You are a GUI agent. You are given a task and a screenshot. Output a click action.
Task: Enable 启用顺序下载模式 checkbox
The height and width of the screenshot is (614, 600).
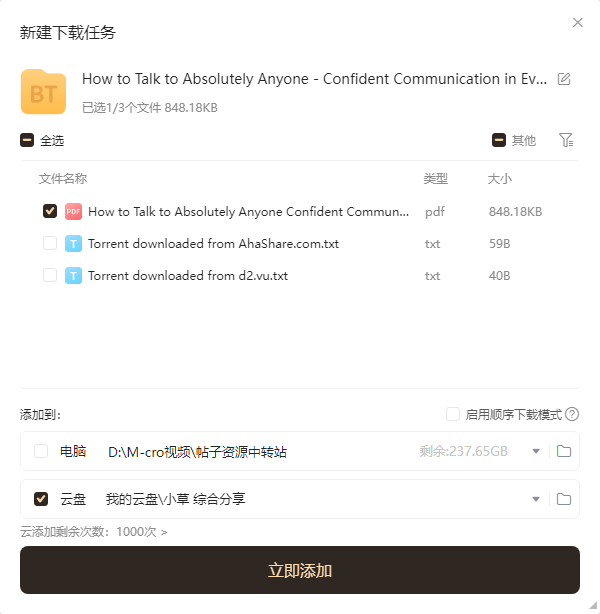(453, 414)
